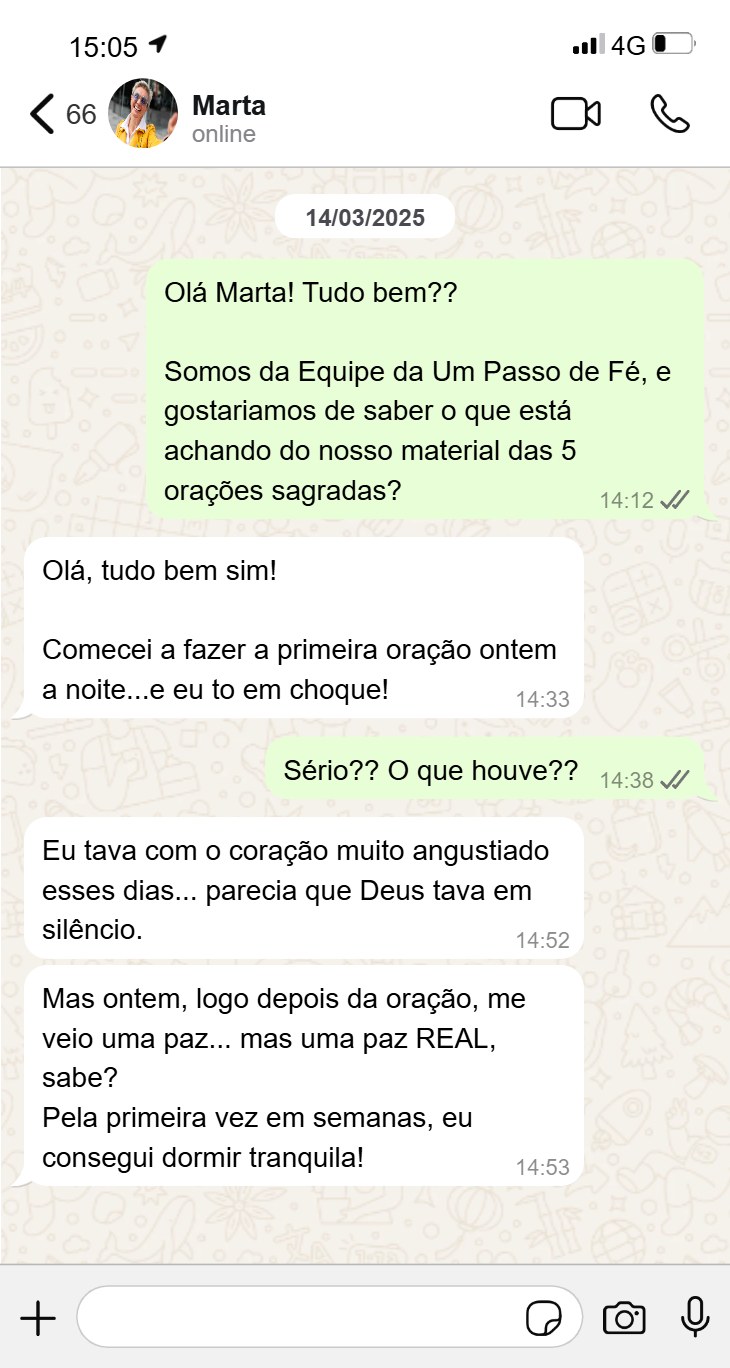Open the plus attachment menu
This screenshot has height=1368, width=730.
pos(38,1319)
